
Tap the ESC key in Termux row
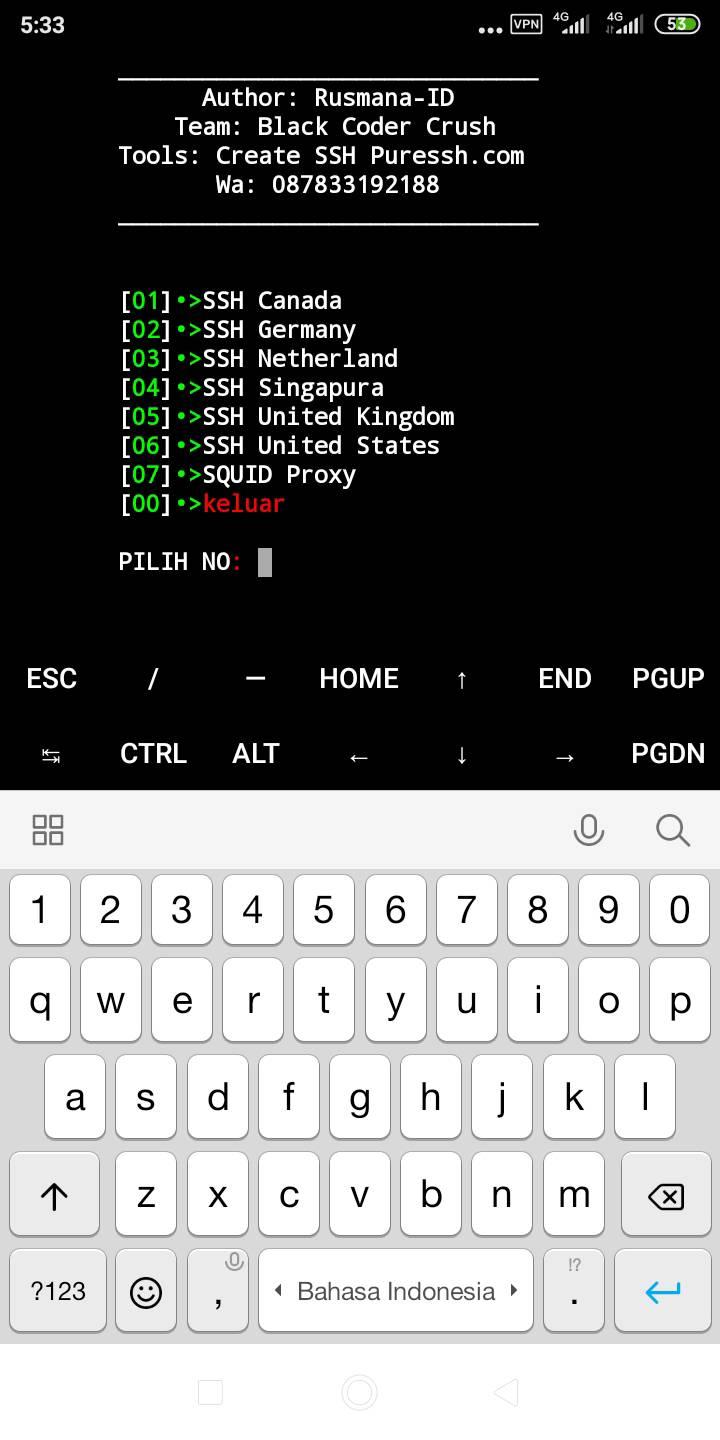(51, 678)
